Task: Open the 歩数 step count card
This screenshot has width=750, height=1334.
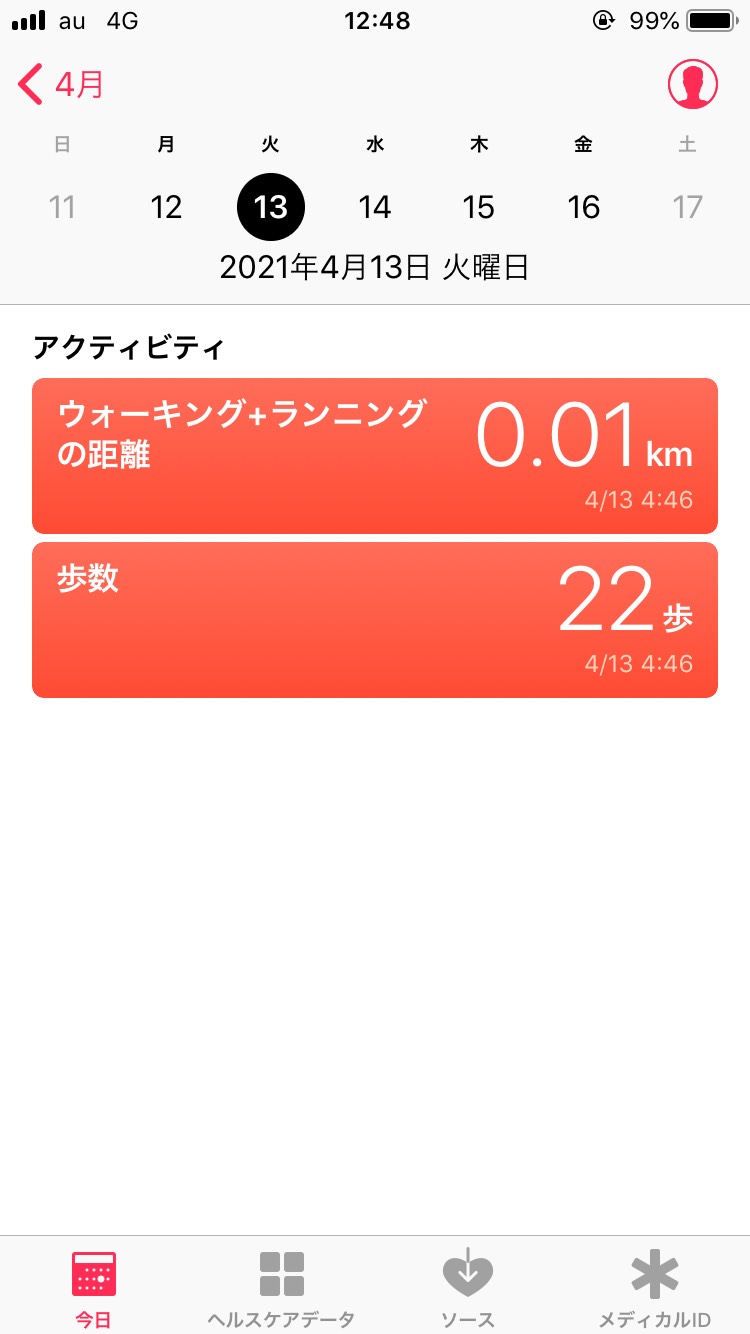Action: (x=375, y=620)
